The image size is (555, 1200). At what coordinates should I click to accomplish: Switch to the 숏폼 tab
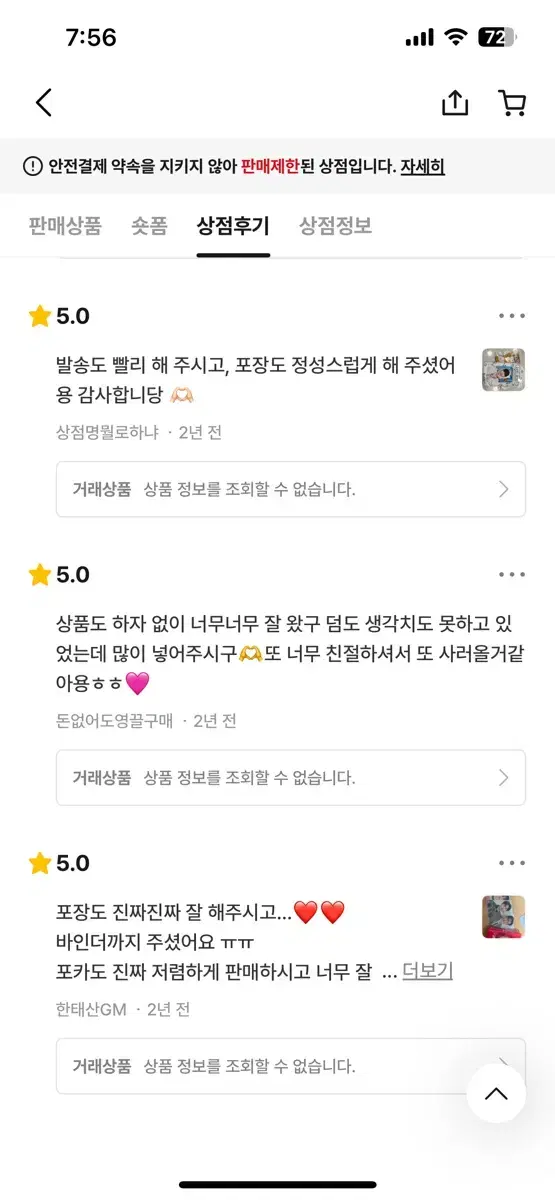(150, 225)
